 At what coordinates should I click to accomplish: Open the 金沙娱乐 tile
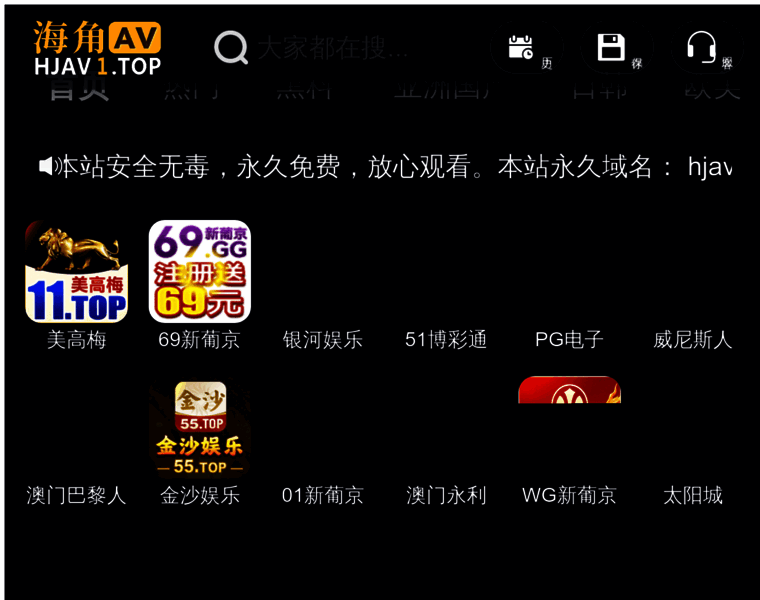click(x=199, y=428)
